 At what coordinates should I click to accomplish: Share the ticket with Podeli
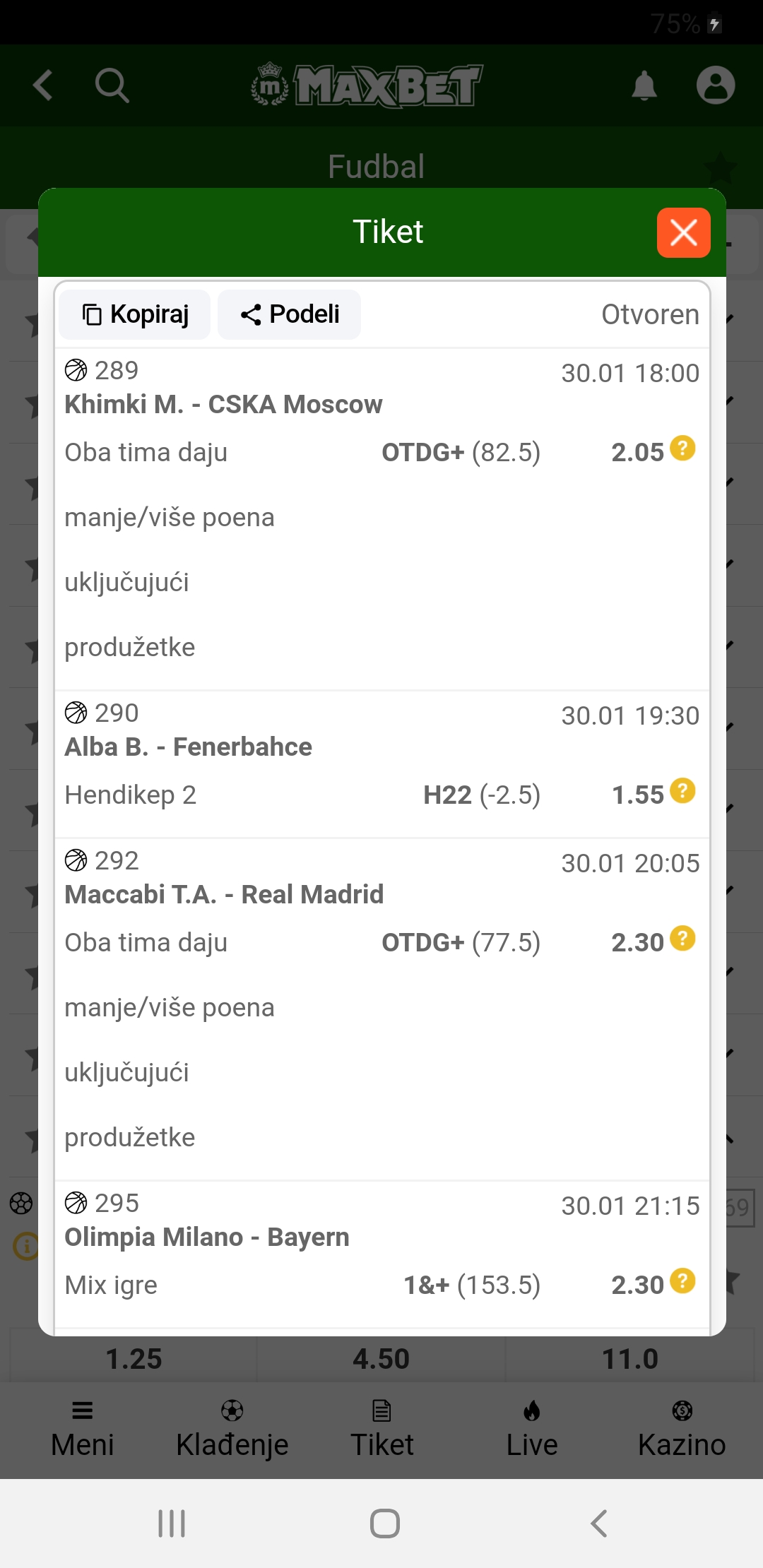pos(290,314)
